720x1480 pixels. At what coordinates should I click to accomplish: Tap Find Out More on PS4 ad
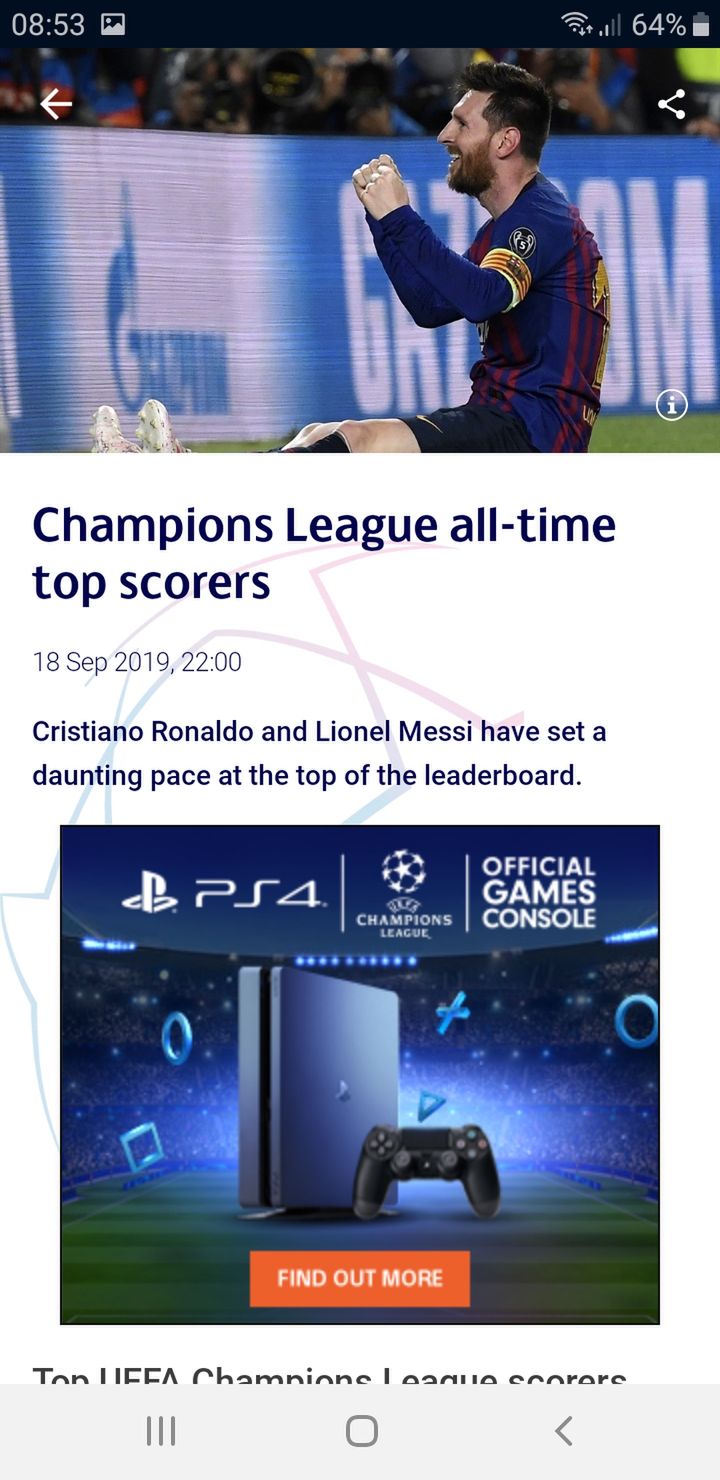359,1278
